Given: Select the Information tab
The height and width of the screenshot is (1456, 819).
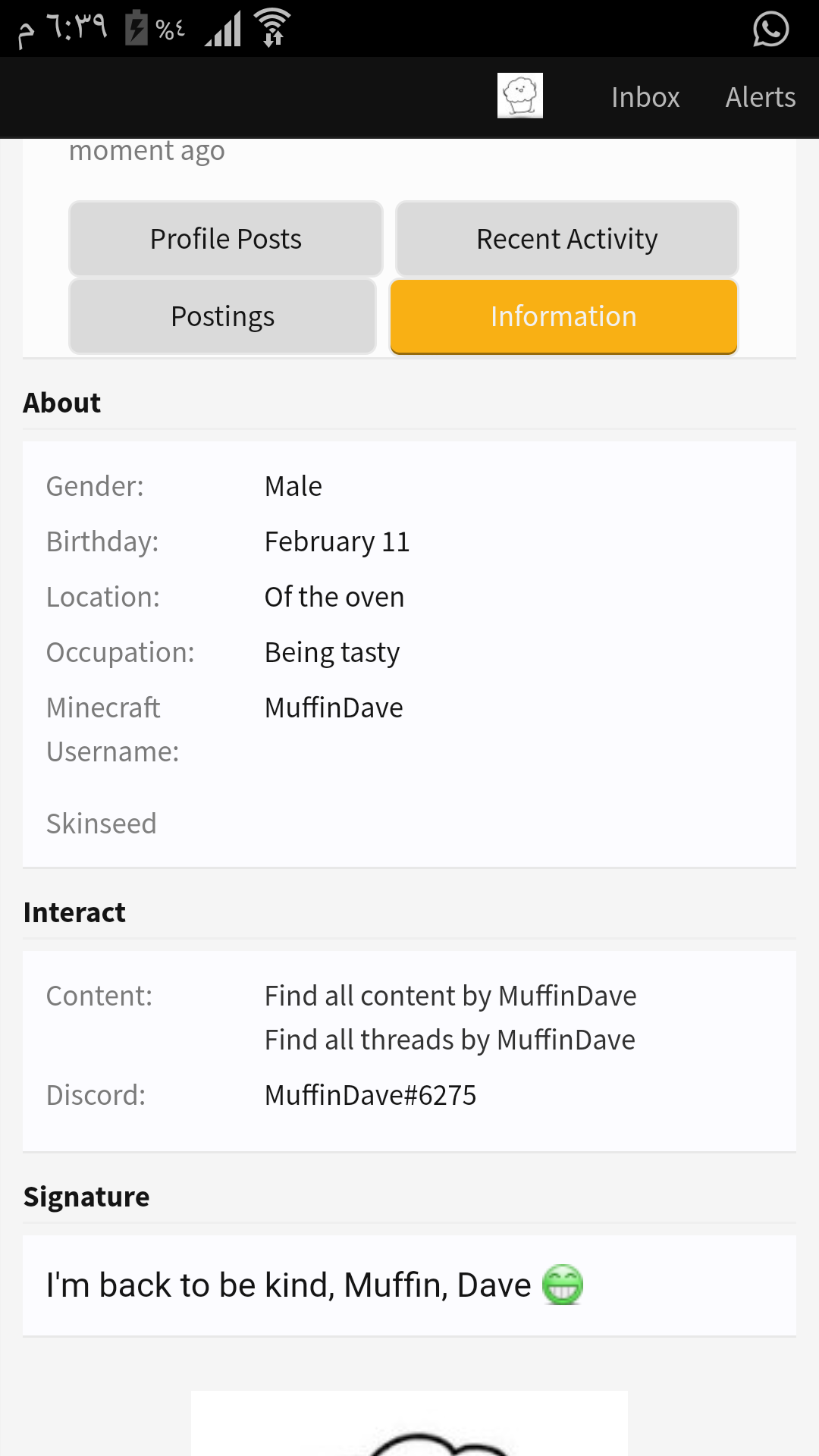Looking at the screenshot, I should pyautogui.click(x=564, y=316).
